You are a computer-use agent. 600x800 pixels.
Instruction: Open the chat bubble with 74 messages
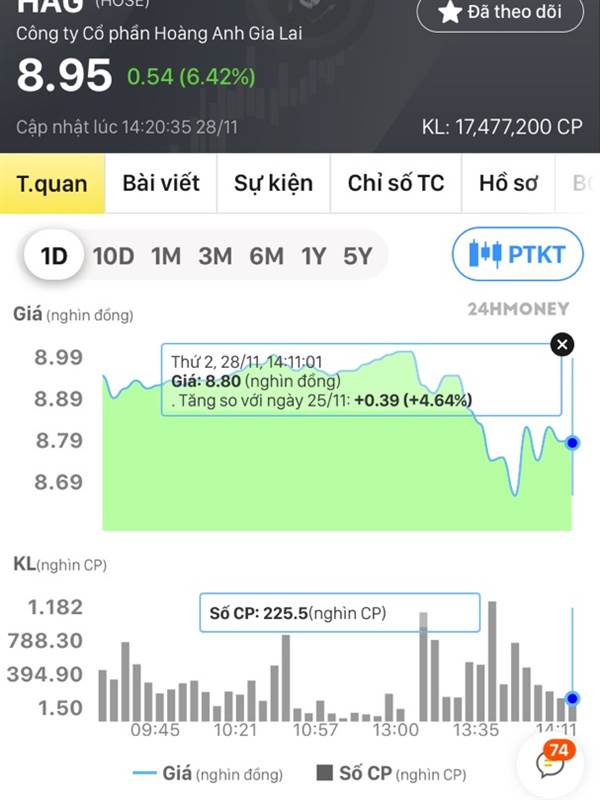[x=551, y=764]
